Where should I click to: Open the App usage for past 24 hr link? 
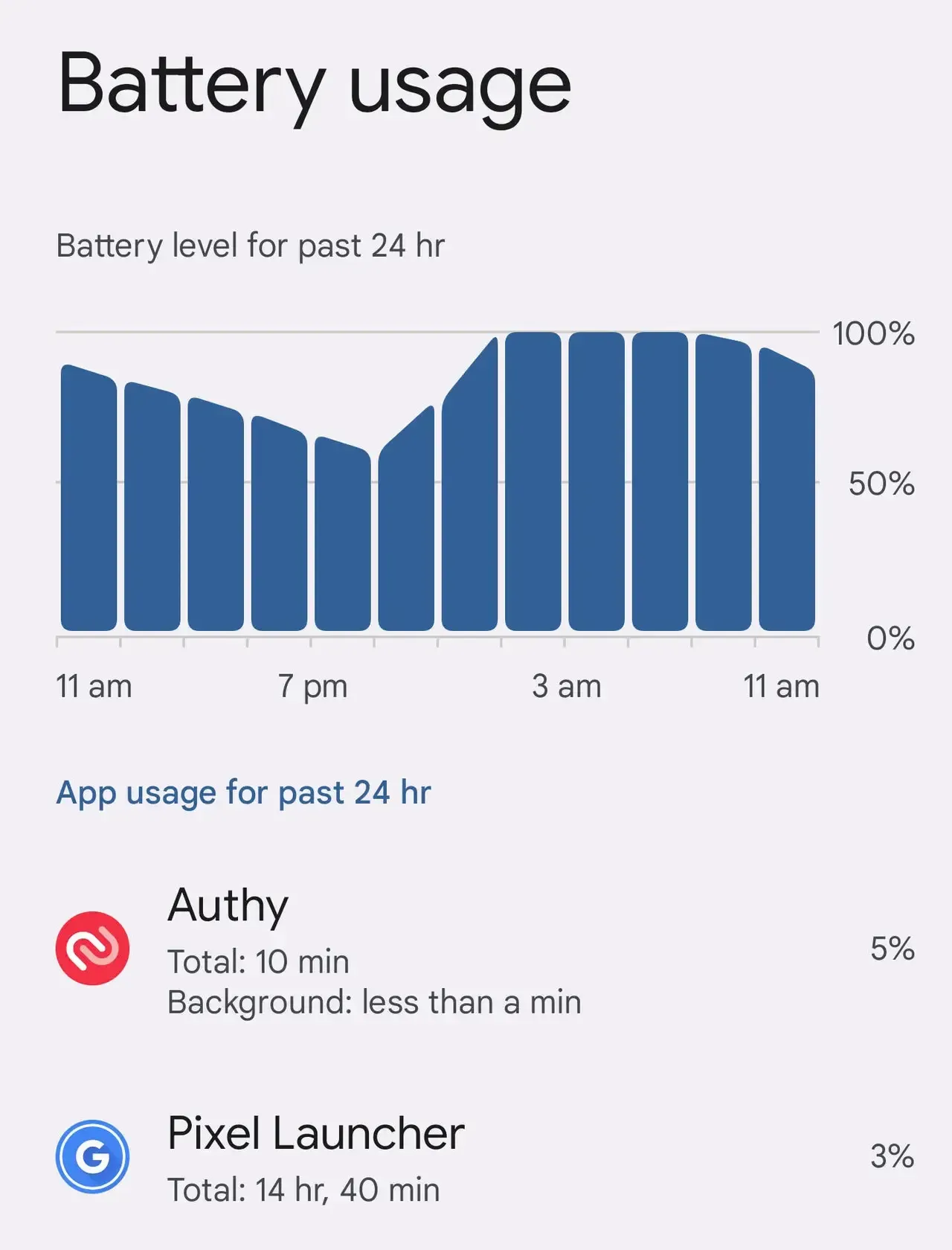244,792
